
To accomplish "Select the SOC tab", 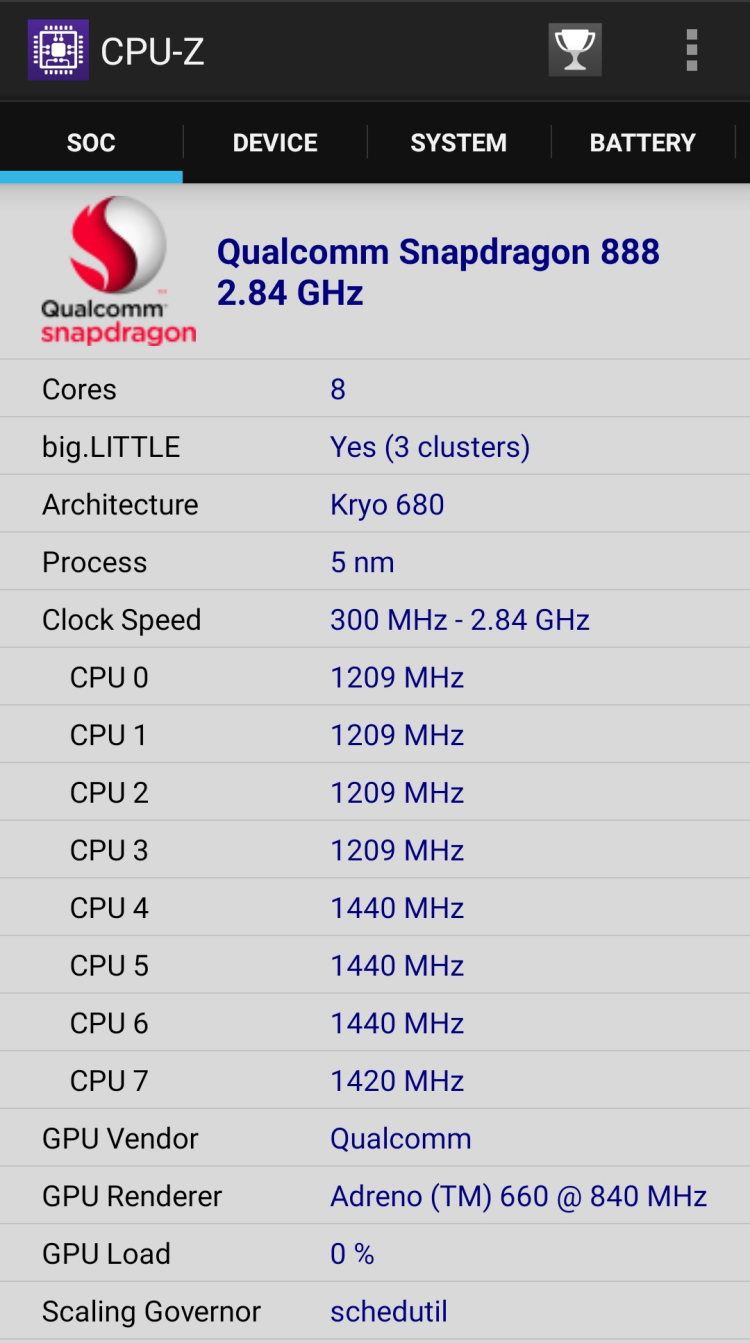I will [91, 143].
